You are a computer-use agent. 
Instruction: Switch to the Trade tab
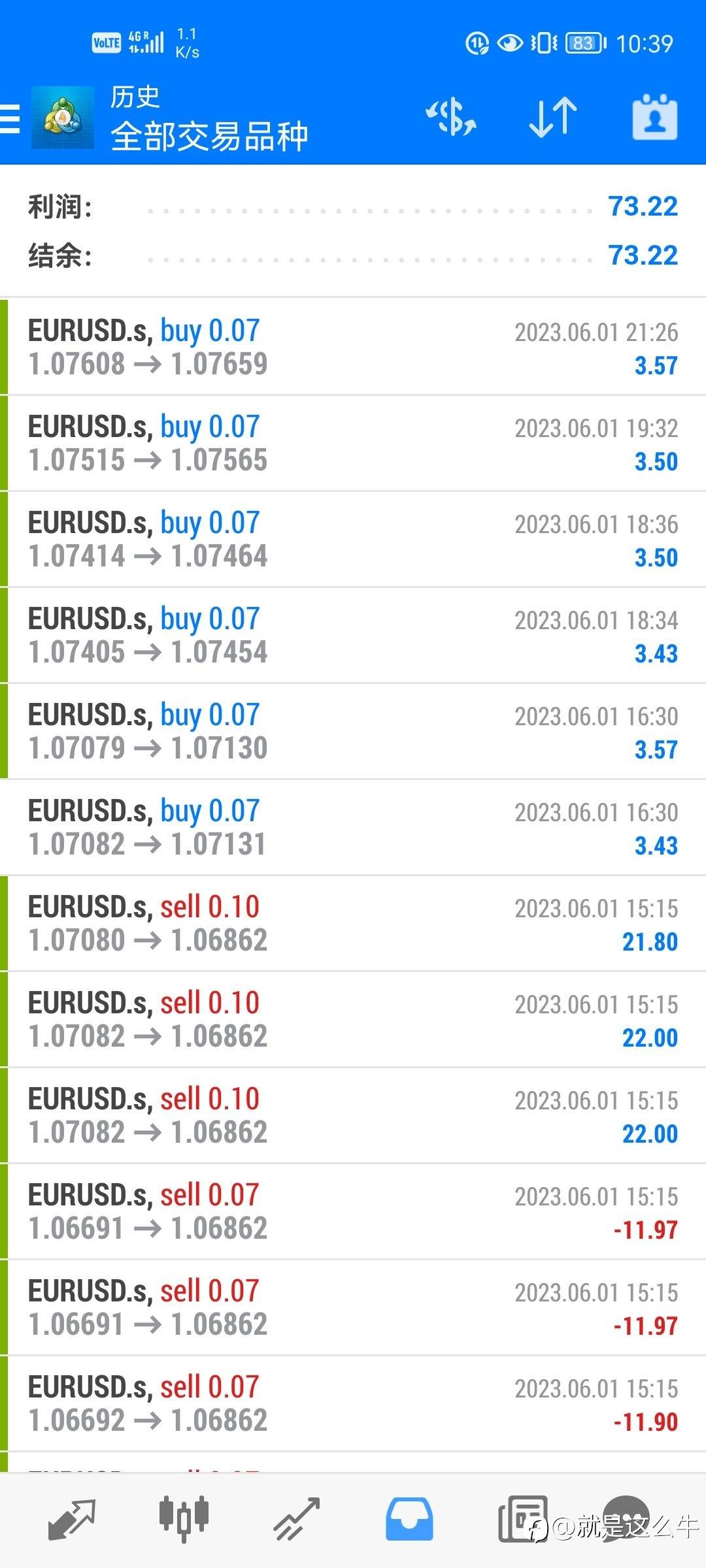(296, 1519)
